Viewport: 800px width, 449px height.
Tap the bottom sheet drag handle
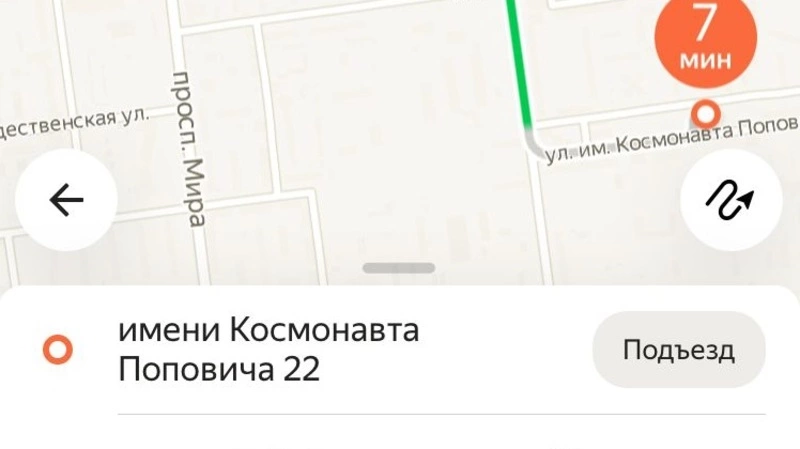tap(399, 268)
